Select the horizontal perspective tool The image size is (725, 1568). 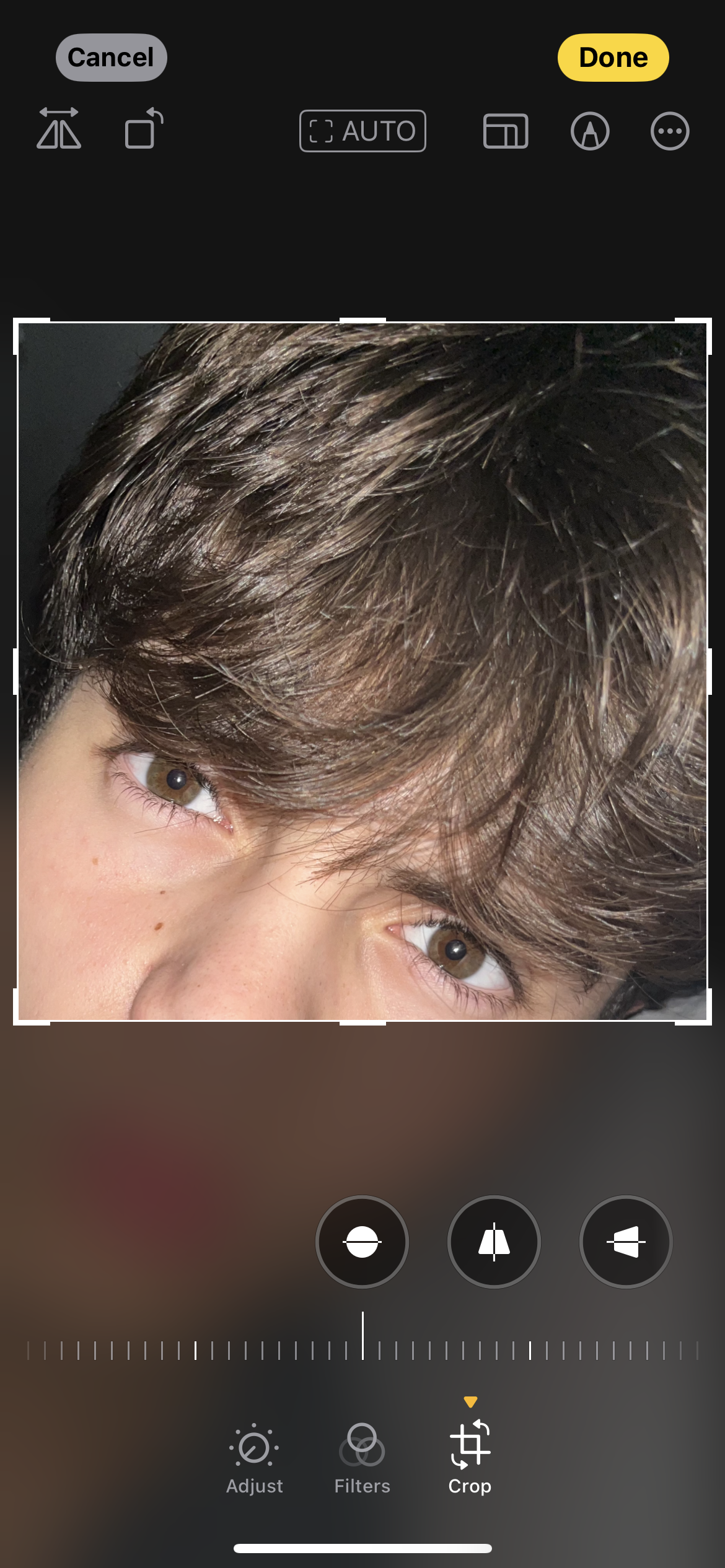[626, 1242]
